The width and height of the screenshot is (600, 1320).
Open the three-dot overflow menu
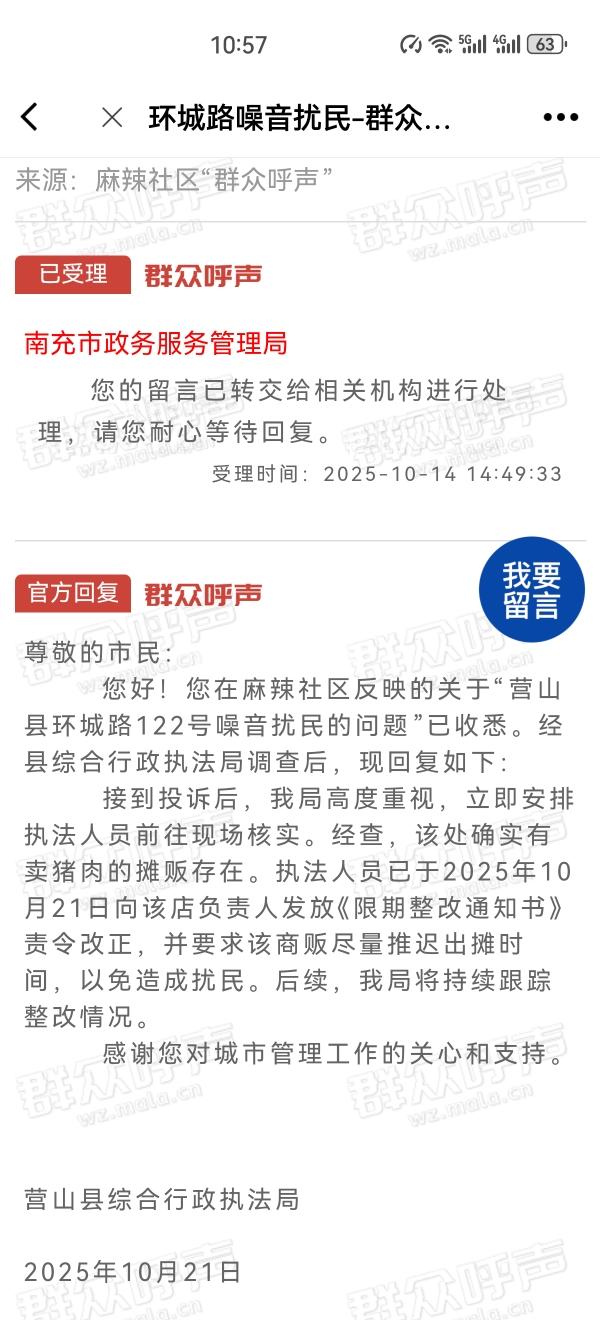coord(560,118)
